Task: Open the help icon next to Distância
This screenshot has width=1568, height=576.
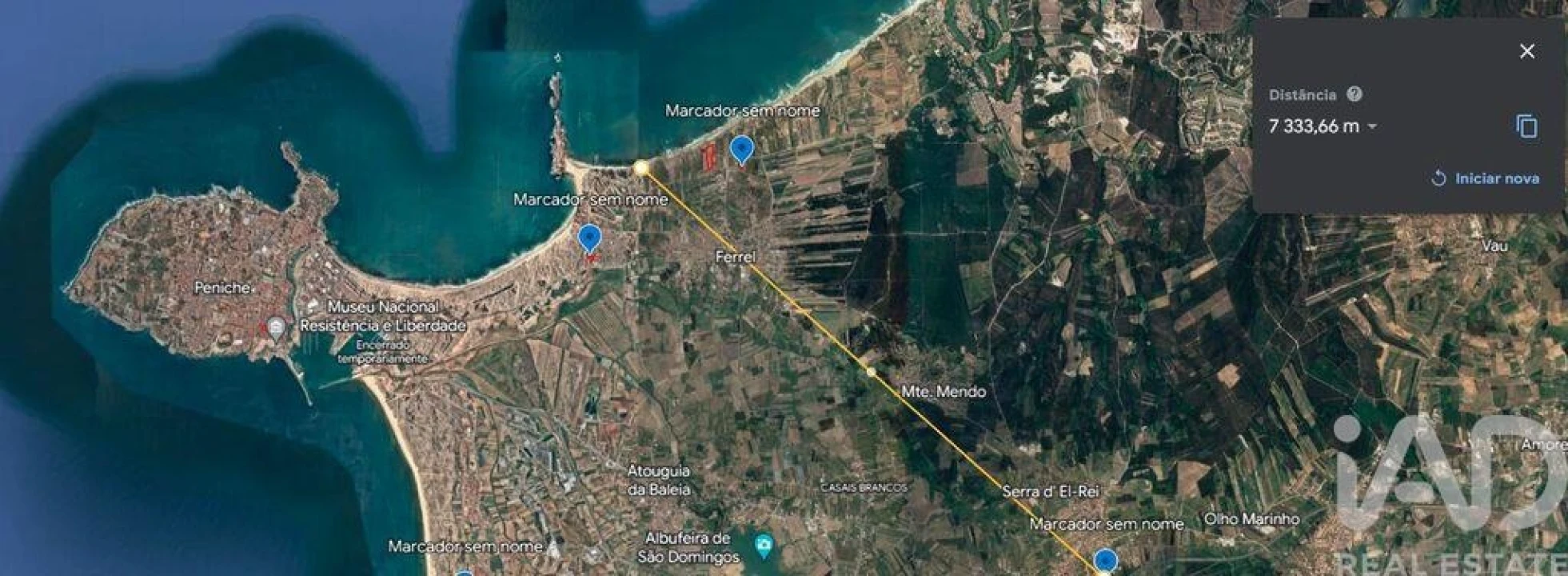Action: point(1354,94)
